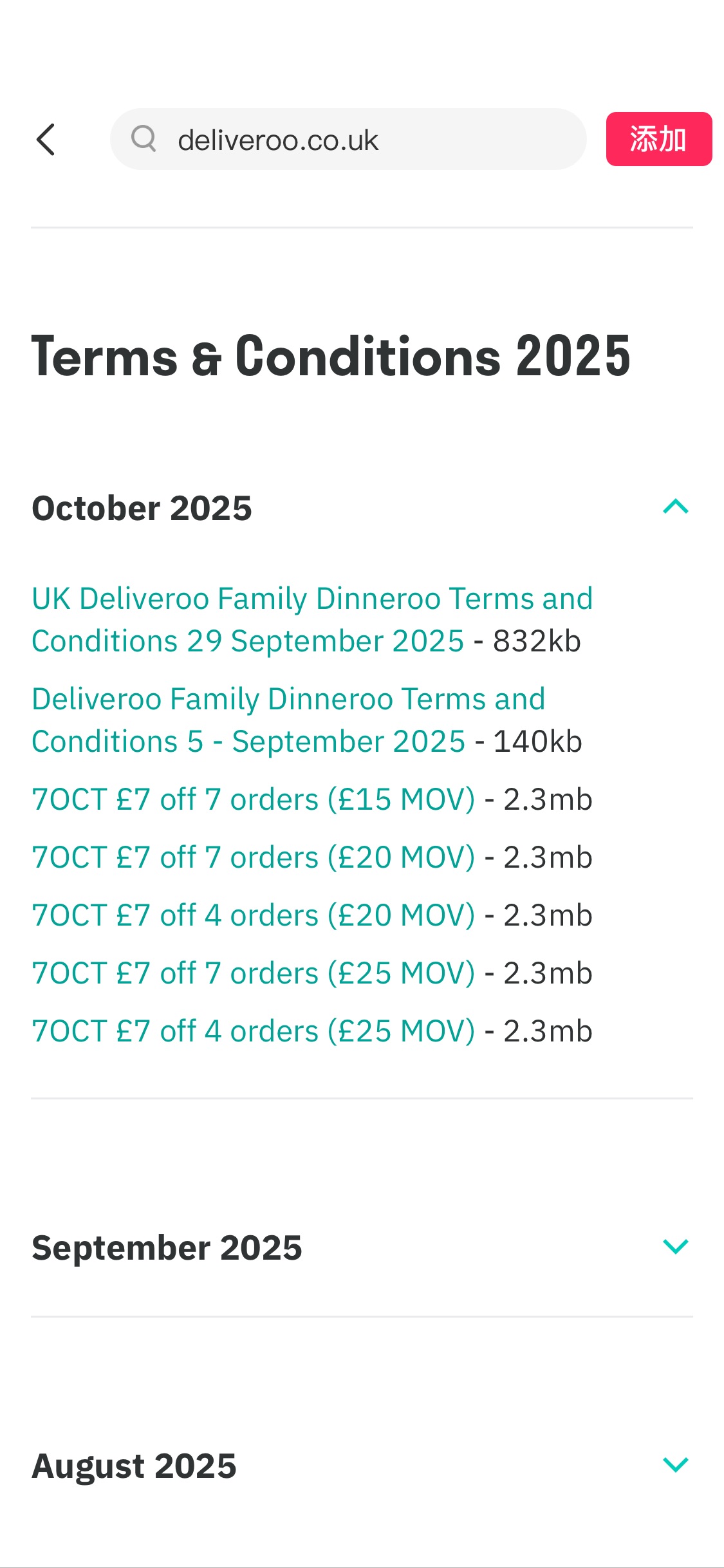Click the October 2025 section header
The image size is (724, 1568).
(142, 507)
